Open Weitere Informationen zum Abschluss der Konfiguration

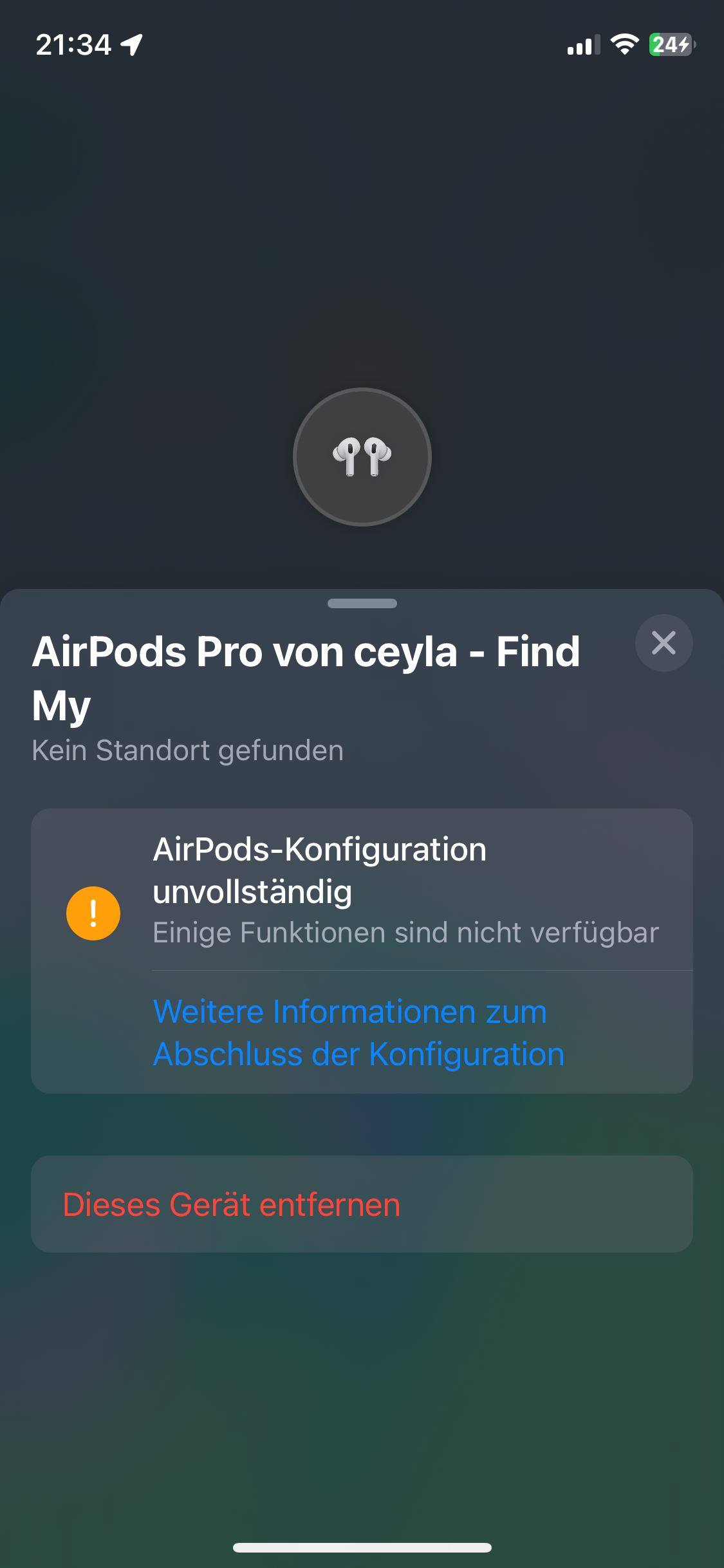pos(358,1032)
